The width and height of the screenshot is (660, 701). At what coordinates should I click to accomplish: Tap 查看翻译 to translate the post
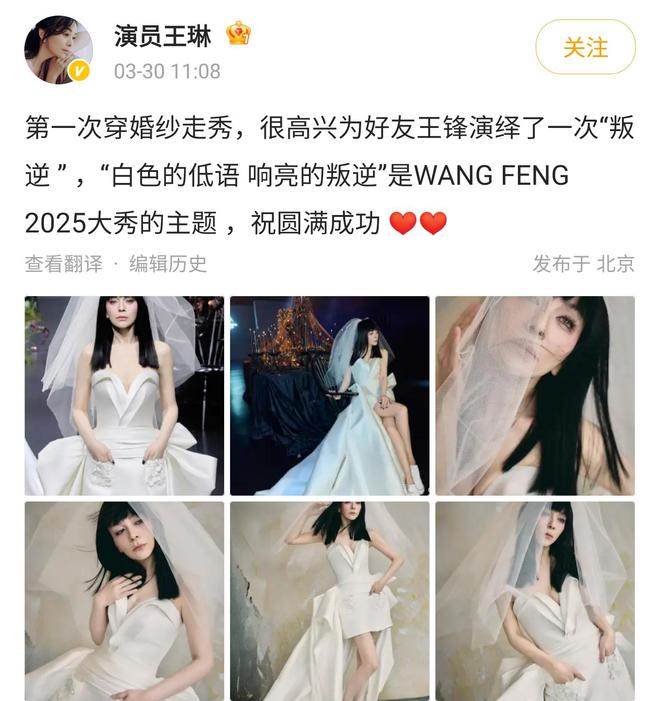point(63,264)
